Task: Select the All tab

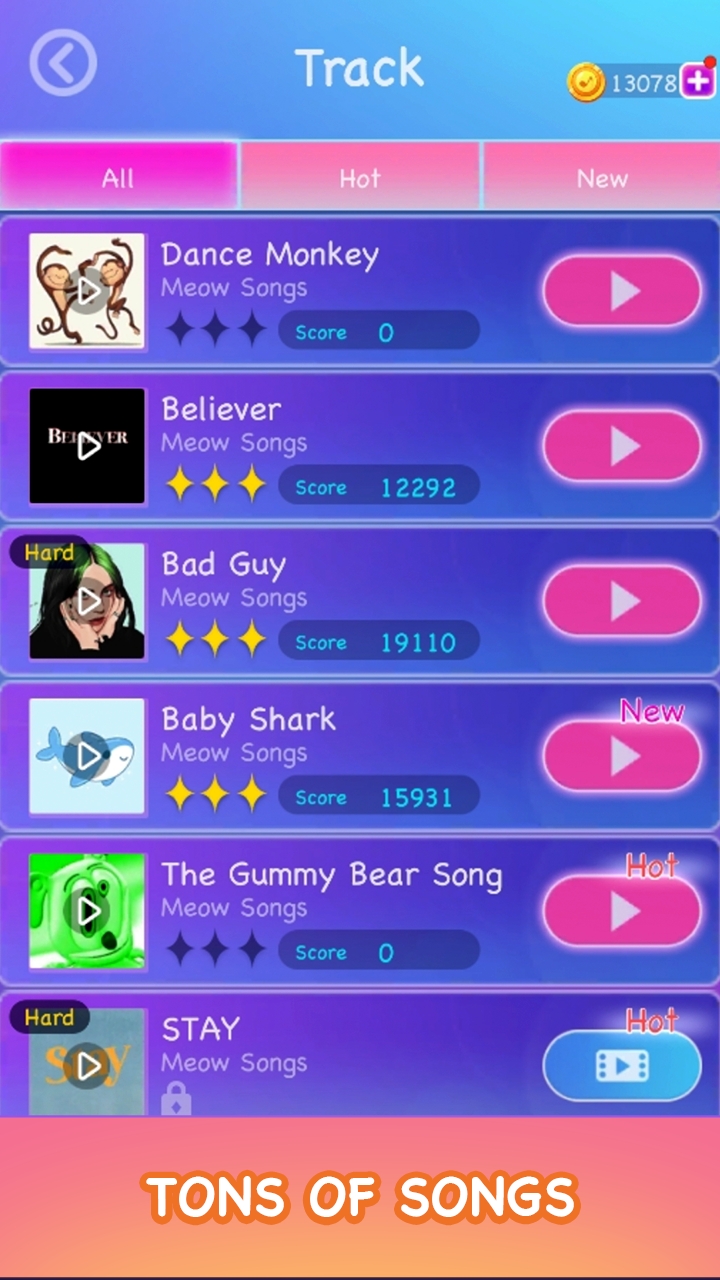Action: (118, 178)
